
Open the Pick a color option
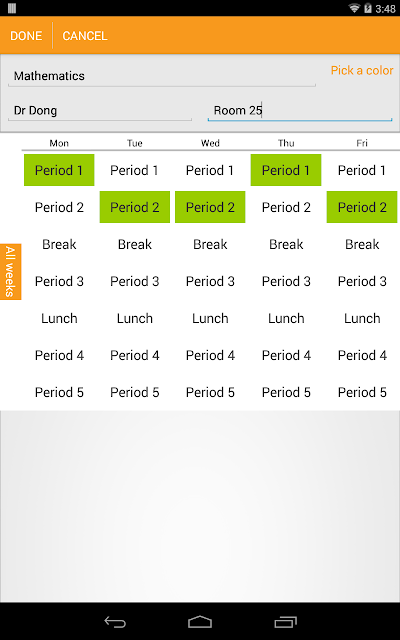tap(362, 70)
